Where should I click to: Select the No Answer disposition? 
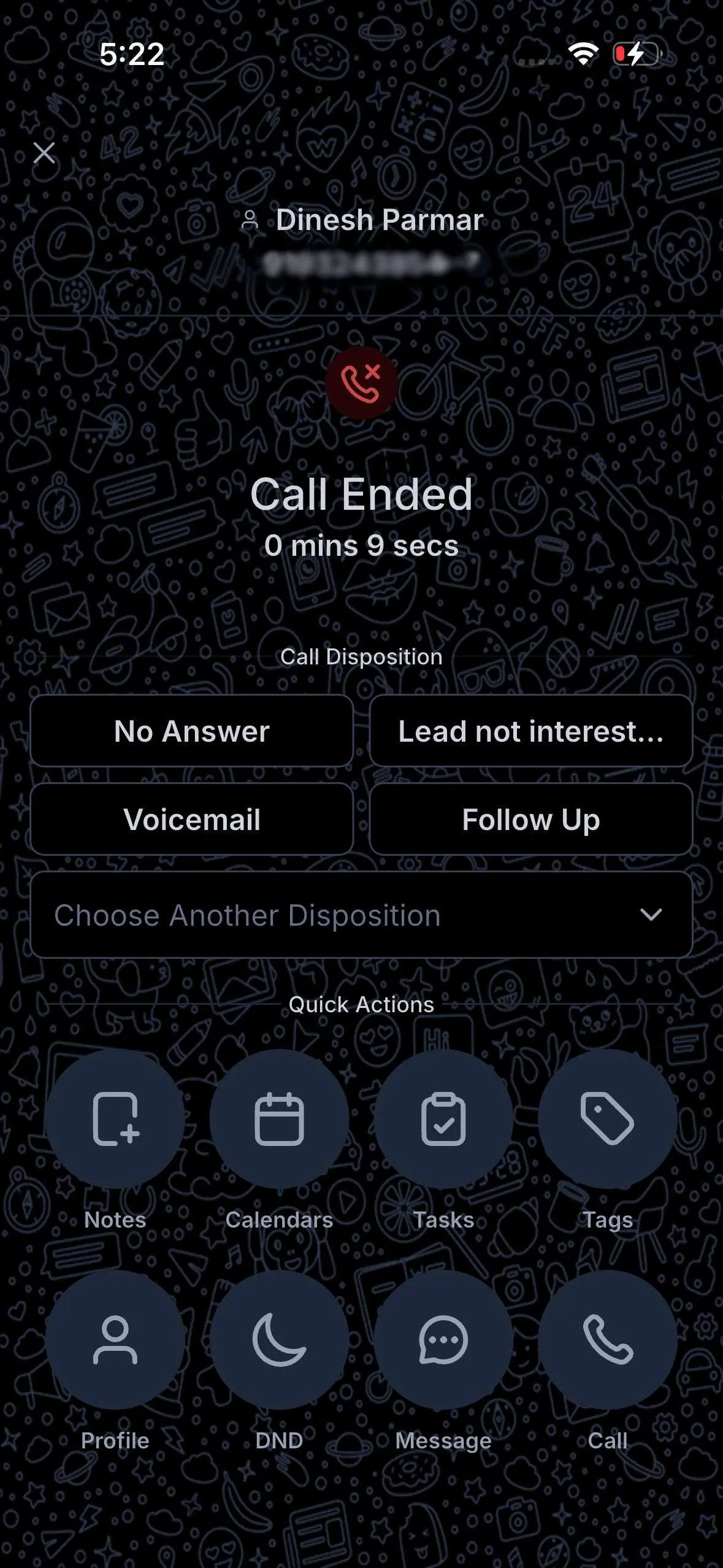[x=192, y=731]
